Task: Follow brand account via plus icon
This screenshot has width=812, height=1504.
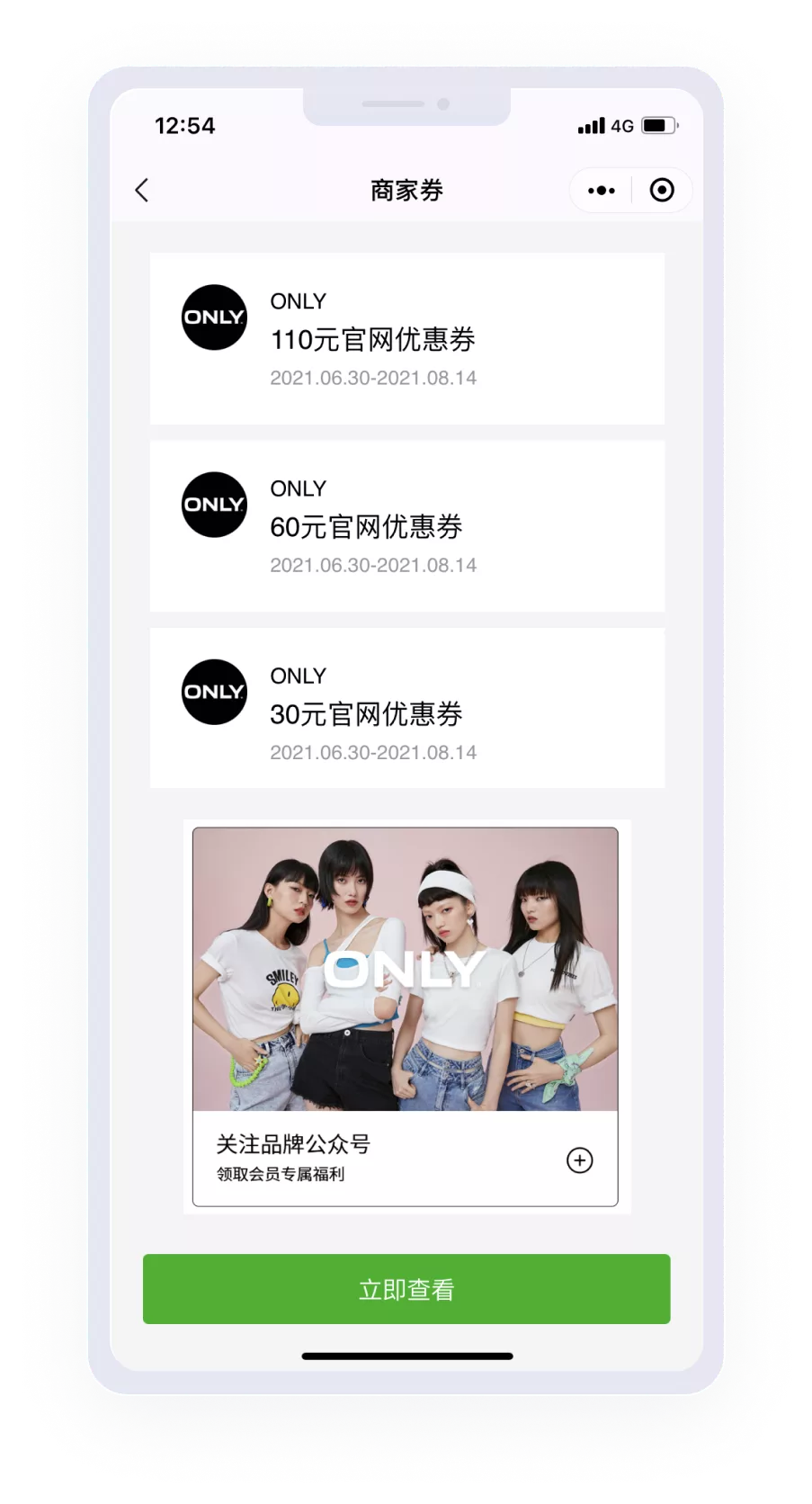Action: [x=580, y=1160]
